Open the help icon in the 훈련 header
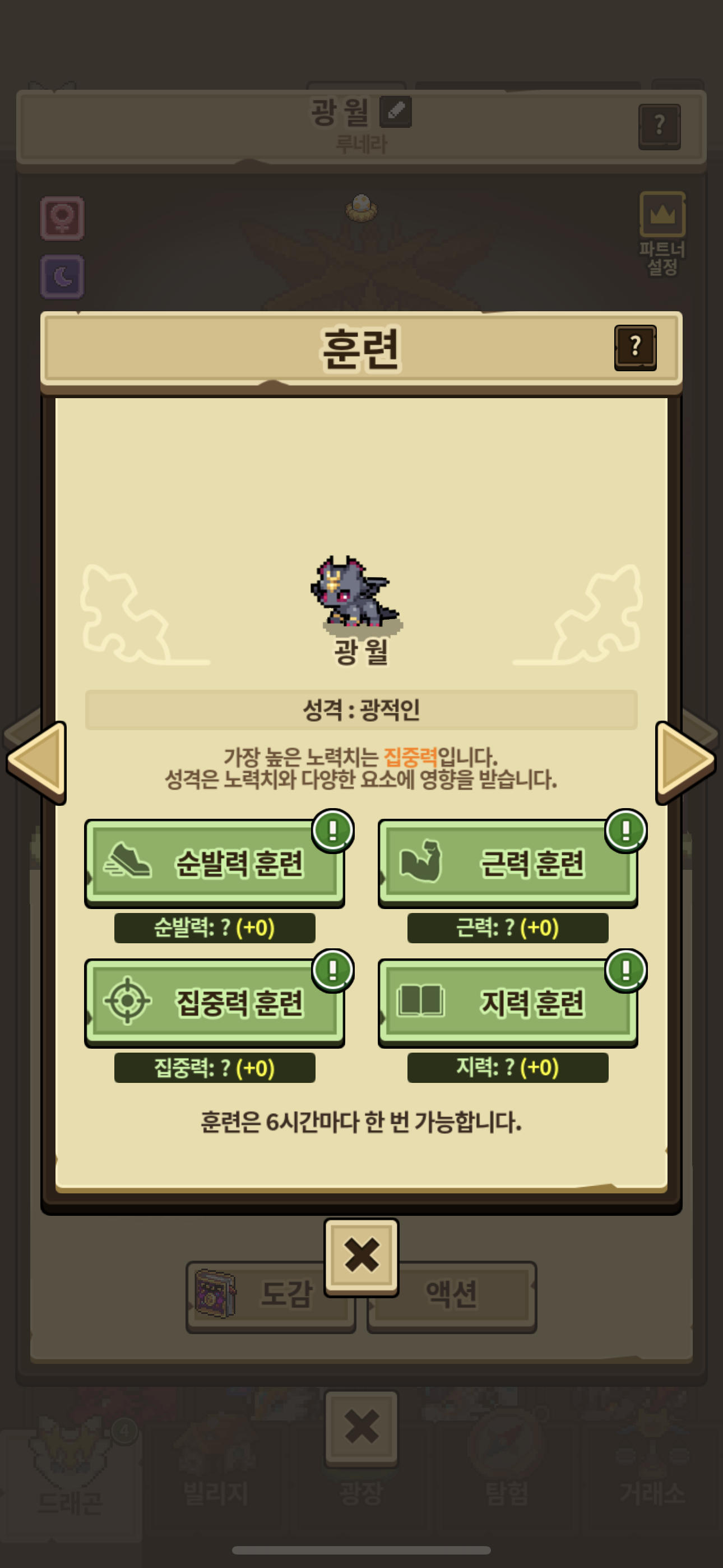Image resolution: width=723 pixels, height=1568 pixels. coord(635,348)
